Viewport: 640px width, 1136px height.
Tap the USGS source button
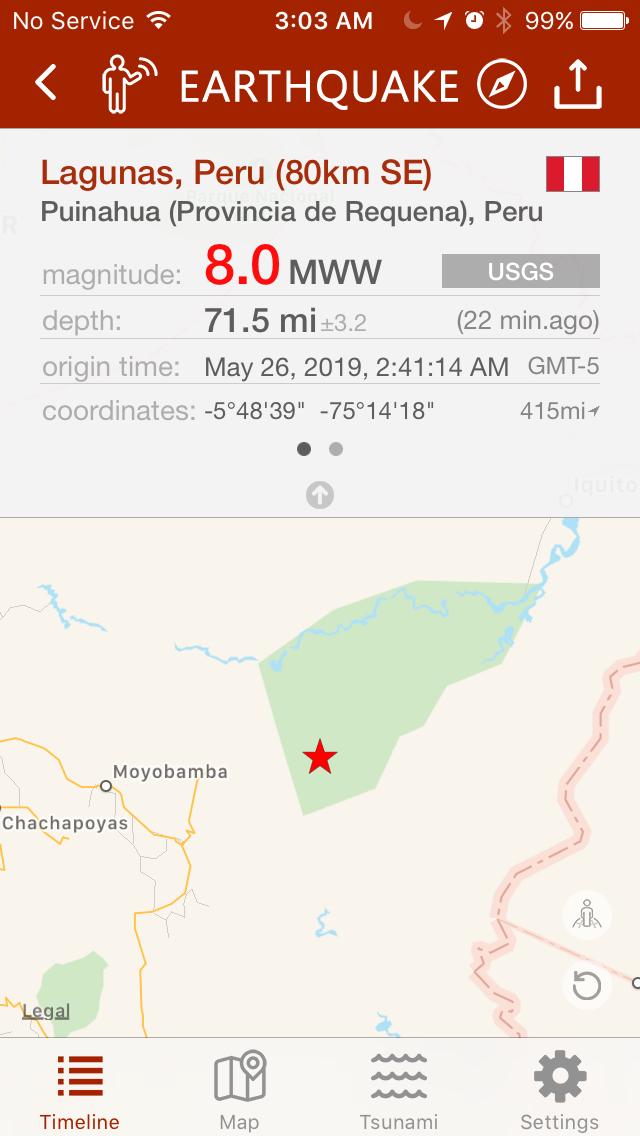coord(520,271)
